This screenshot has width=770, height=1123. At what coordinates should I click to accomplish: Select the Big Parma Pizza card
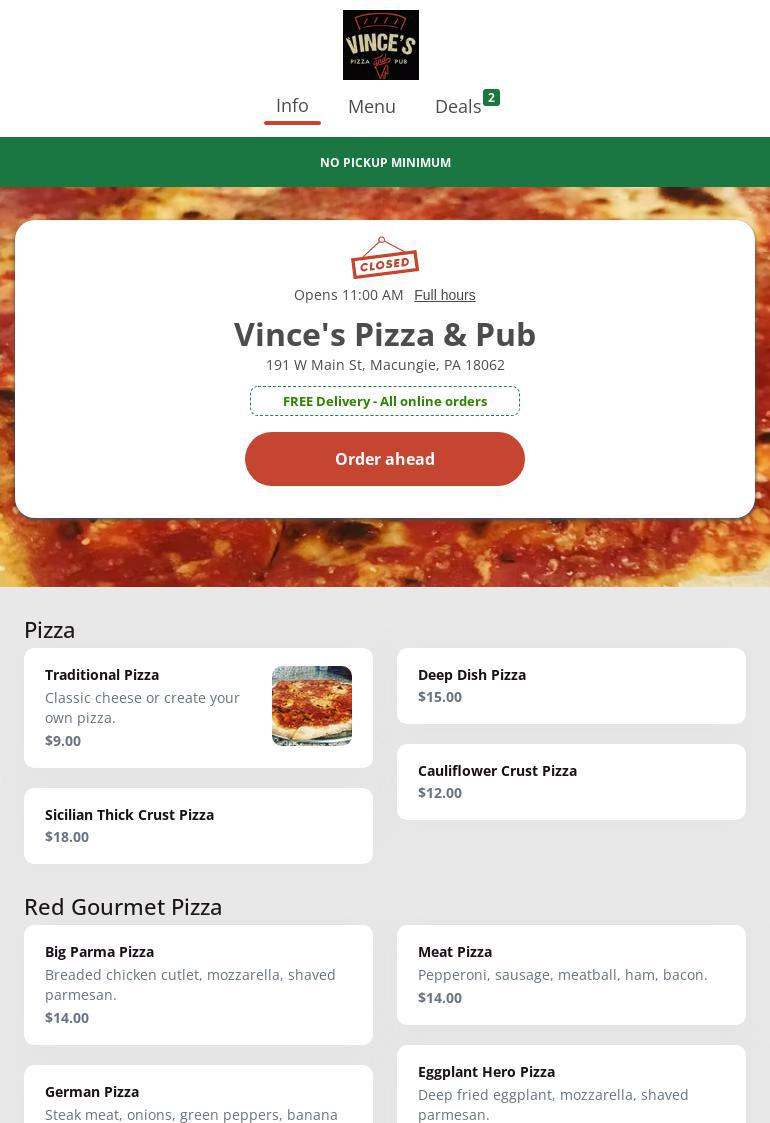[198, 984]
